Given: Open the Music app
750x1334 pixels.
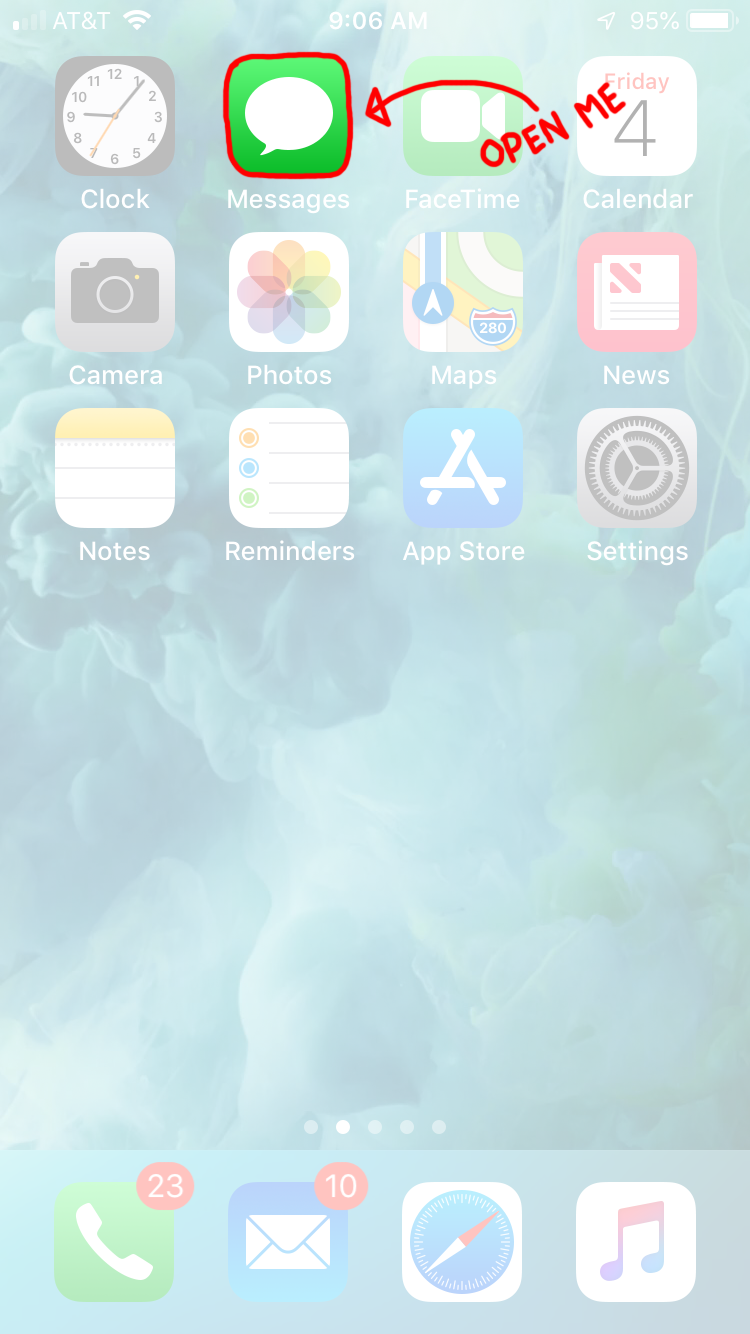Looking at the screenshot, I should pyautogui.click(x=637, y=1242).
